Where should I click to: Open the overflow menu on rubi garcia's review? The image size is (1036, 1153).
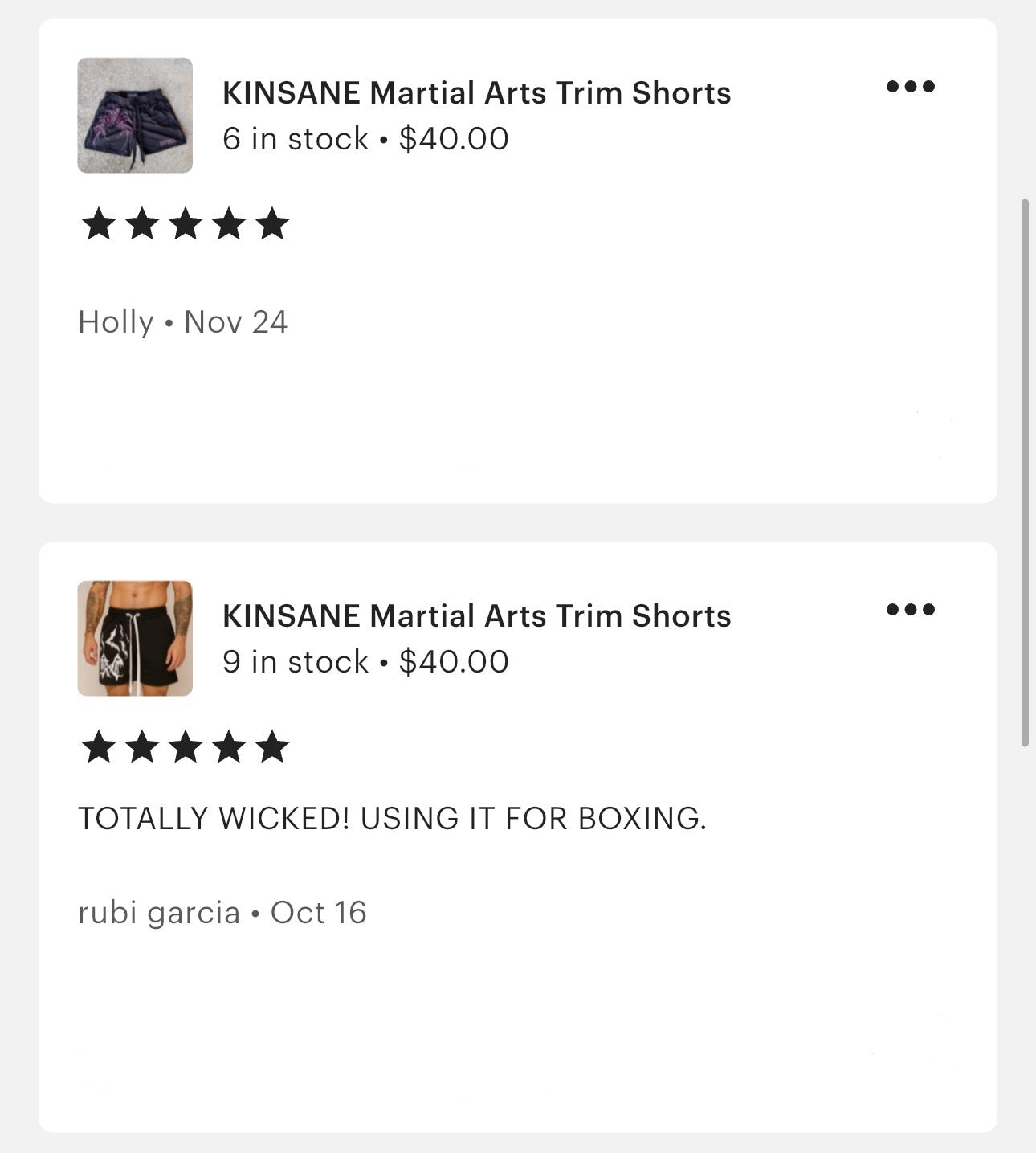[x=911, y=610]
